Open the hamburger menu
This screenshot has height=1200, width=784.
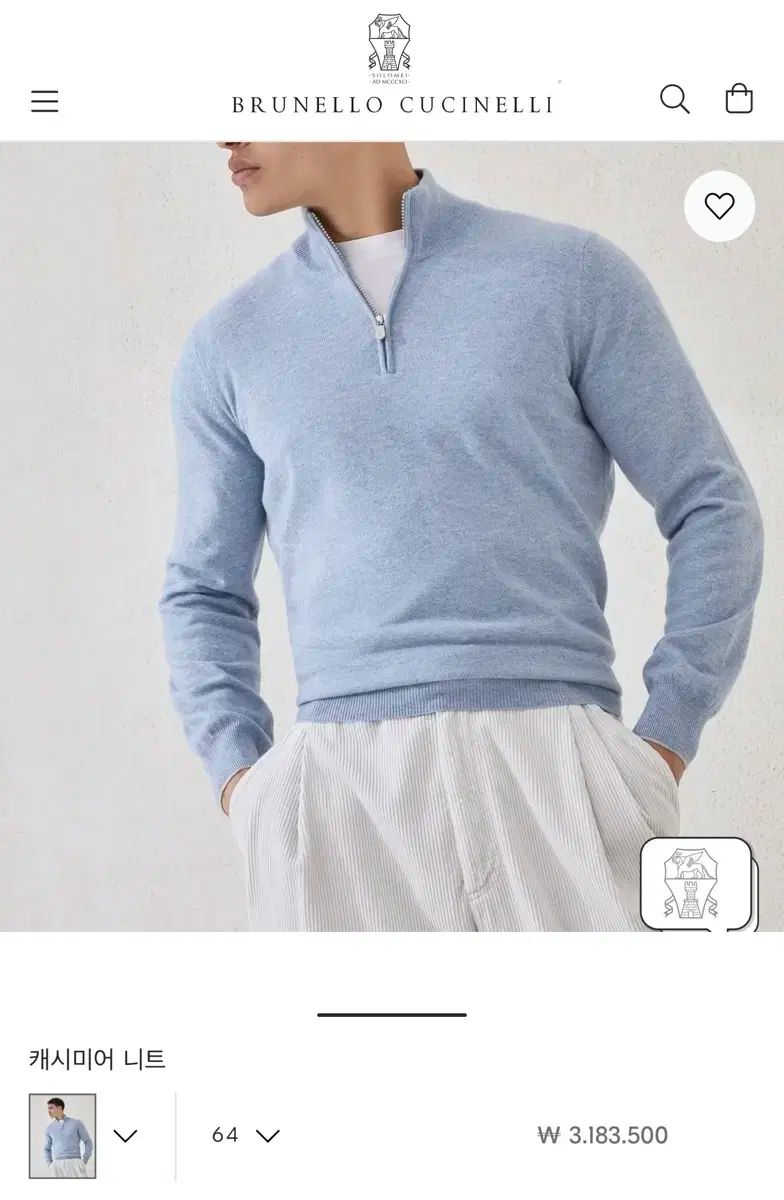coord(45,101)
